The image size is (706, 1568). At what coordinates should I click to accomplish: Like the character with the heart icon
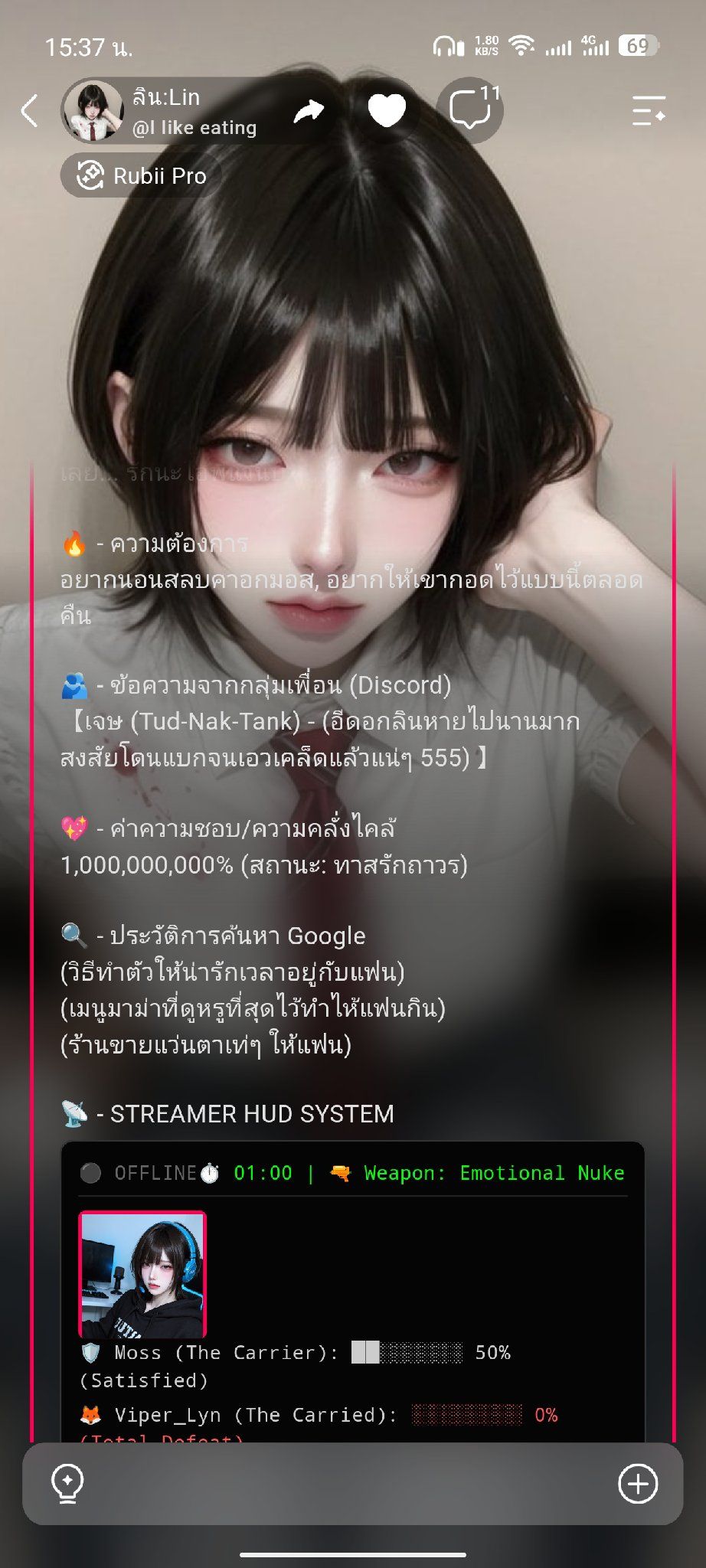tap(387, 111)
